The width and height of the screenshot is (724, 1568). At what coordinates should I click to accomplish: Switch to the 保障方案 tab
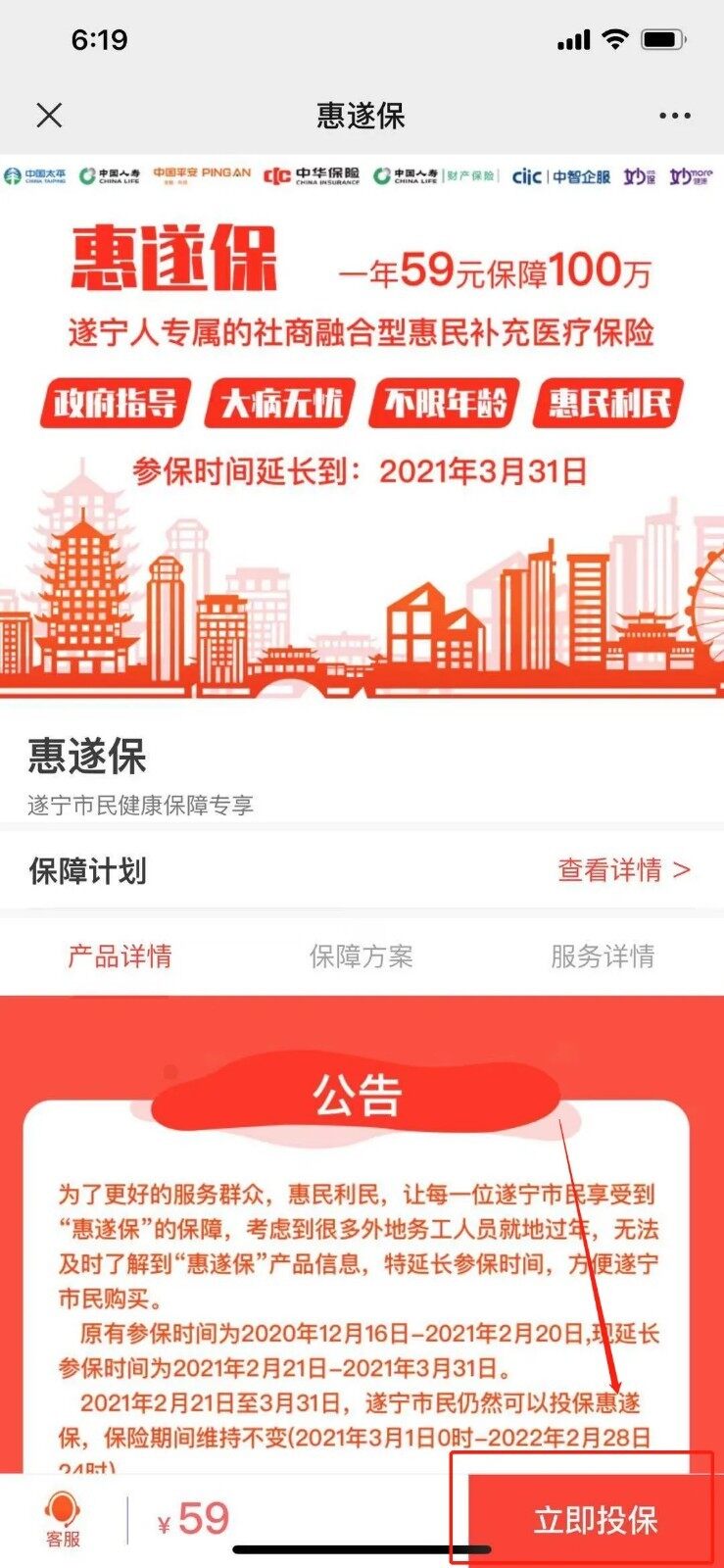tap(362, 955)
